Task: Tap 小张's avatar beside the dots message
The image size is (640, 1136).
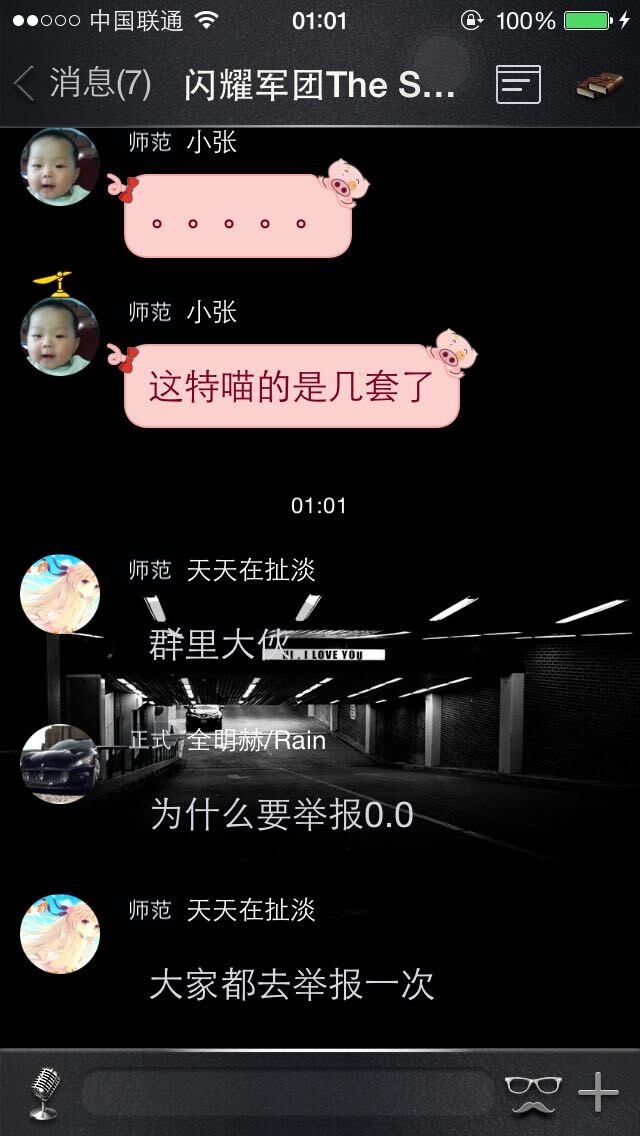Action: [60, 166]
